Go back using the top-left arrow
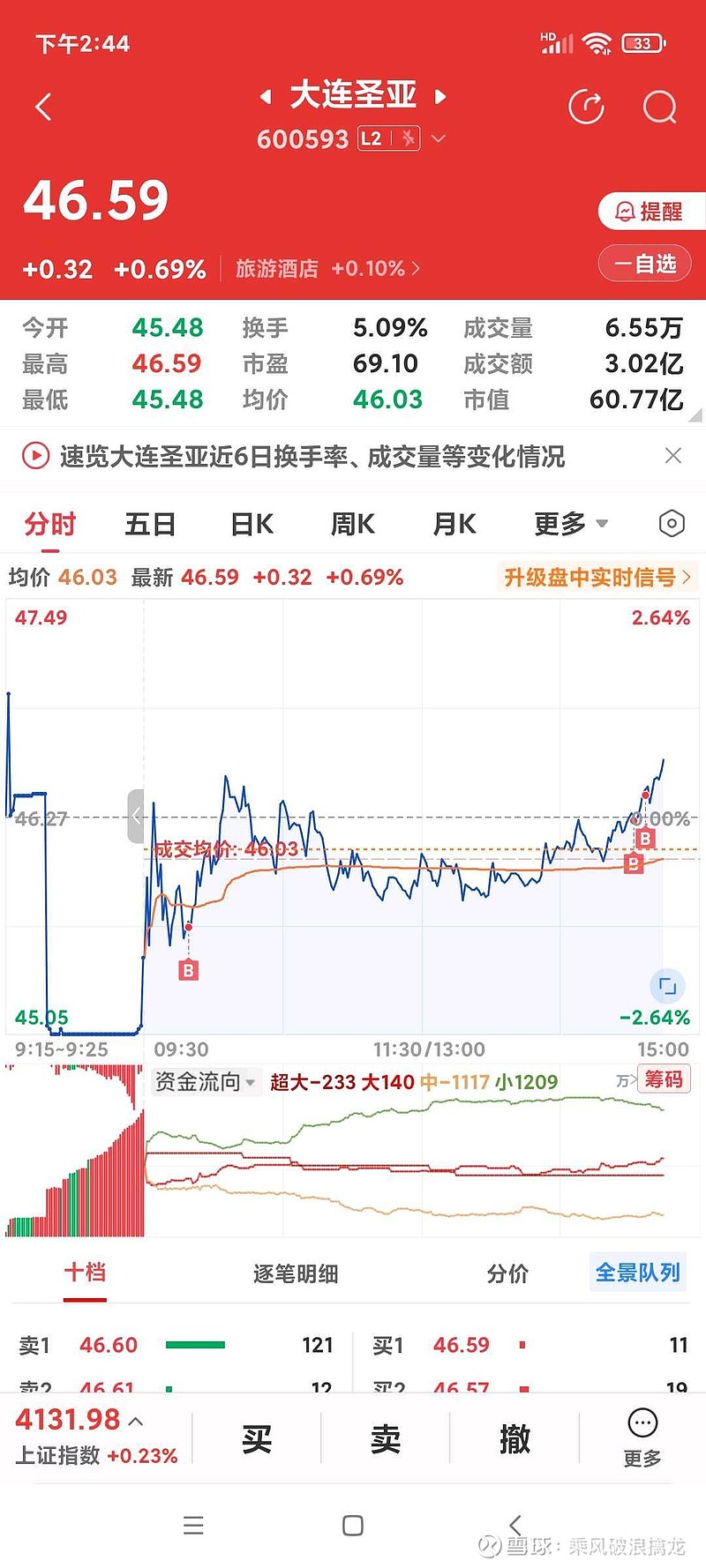The width and height of the screenshot is (706, 1568). (43, 108)
